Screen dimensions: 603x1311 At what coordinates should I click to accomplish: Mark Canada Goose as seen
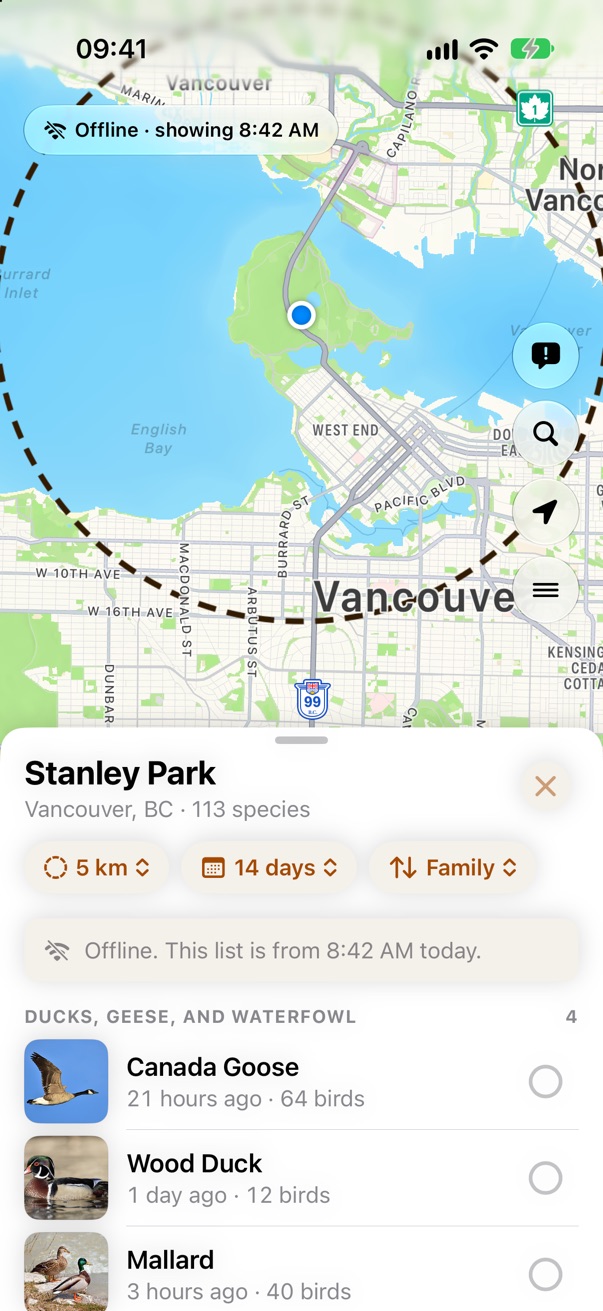pyautogui.click(x=545, y=1082)
